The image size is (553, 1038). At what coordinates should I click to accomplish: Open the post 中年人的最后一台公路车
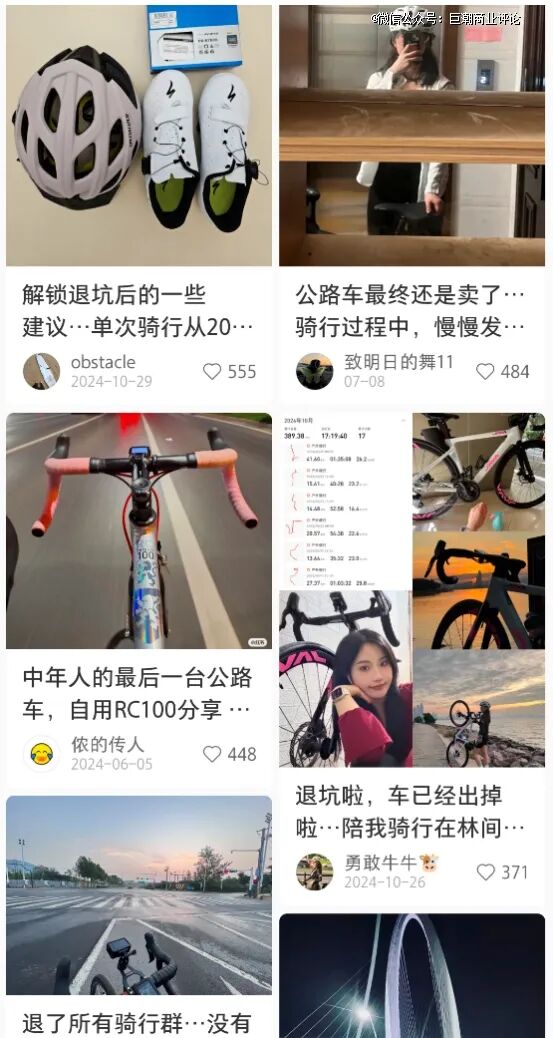(138, 693)
